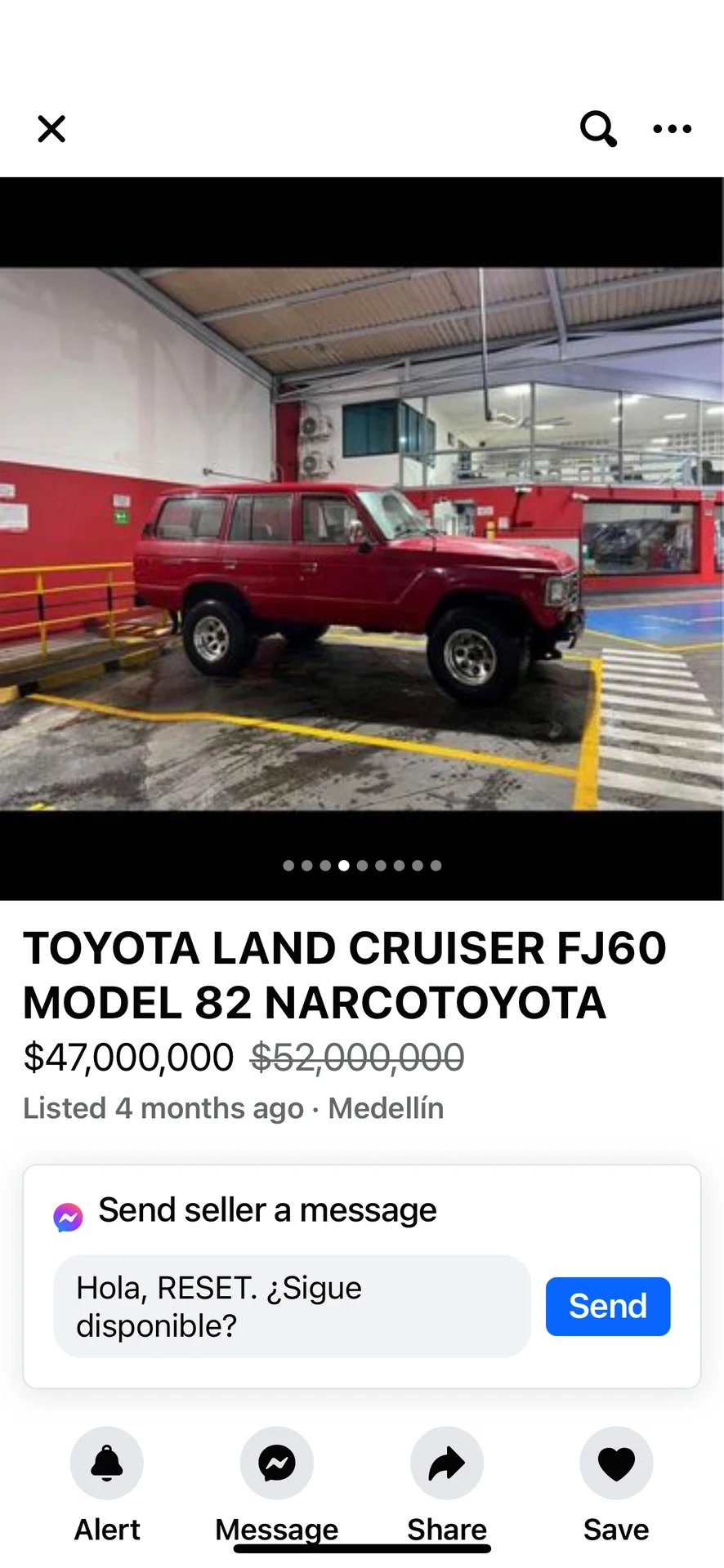Send the message to the seller
Image resolution: width=724 pixels, height=1568 pixels.
coord(607,1307)
